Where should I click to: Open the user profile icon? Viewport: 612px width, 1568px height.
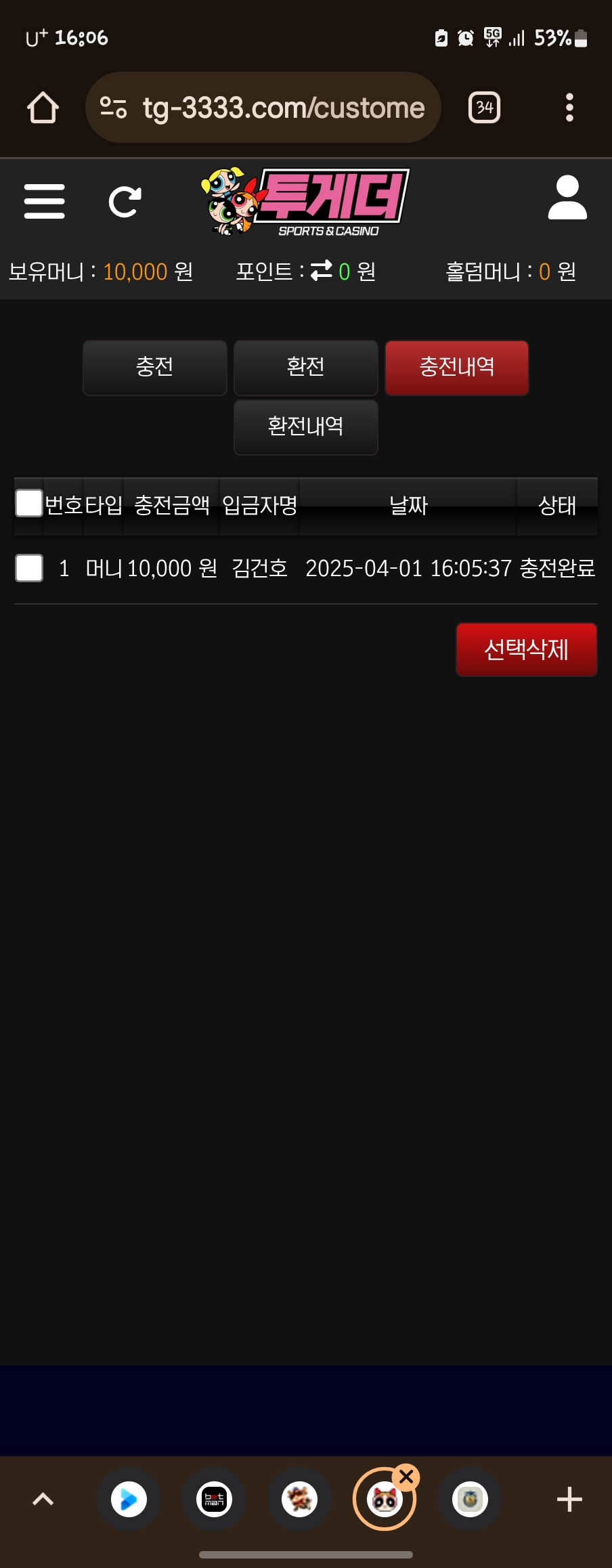(567, 198)
